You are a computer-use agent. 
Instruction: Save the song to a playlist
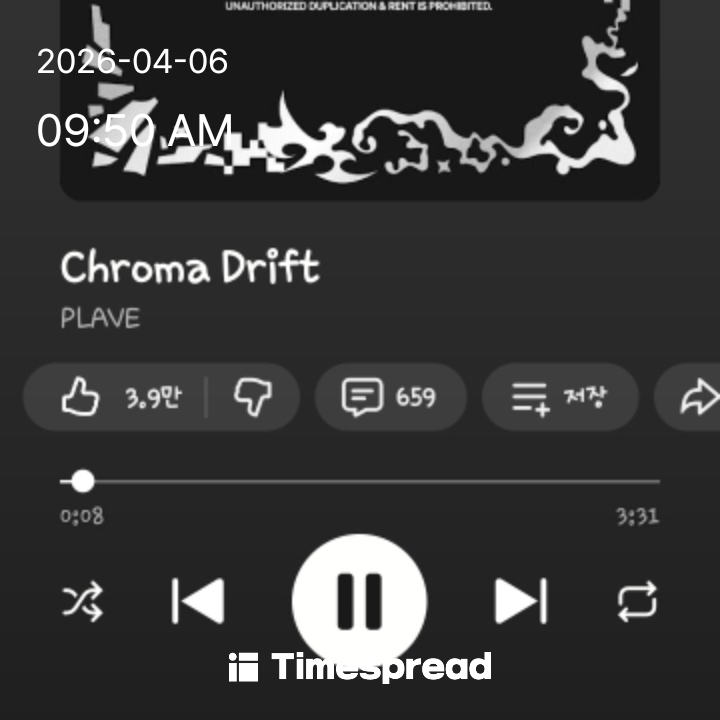click(x=560, y=397)
